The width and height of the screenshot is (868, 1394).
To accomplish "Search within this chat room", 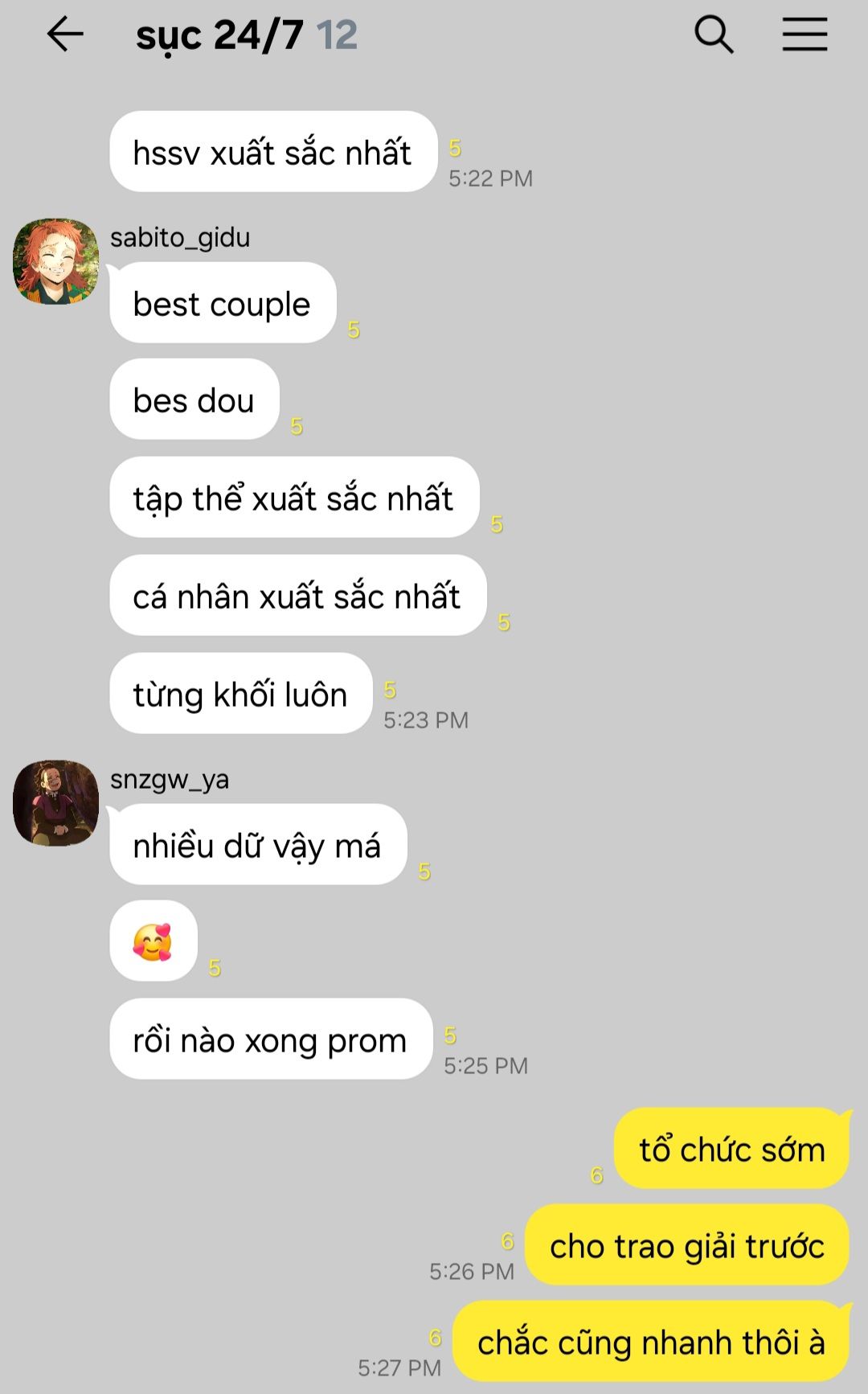I will [713, 35].
